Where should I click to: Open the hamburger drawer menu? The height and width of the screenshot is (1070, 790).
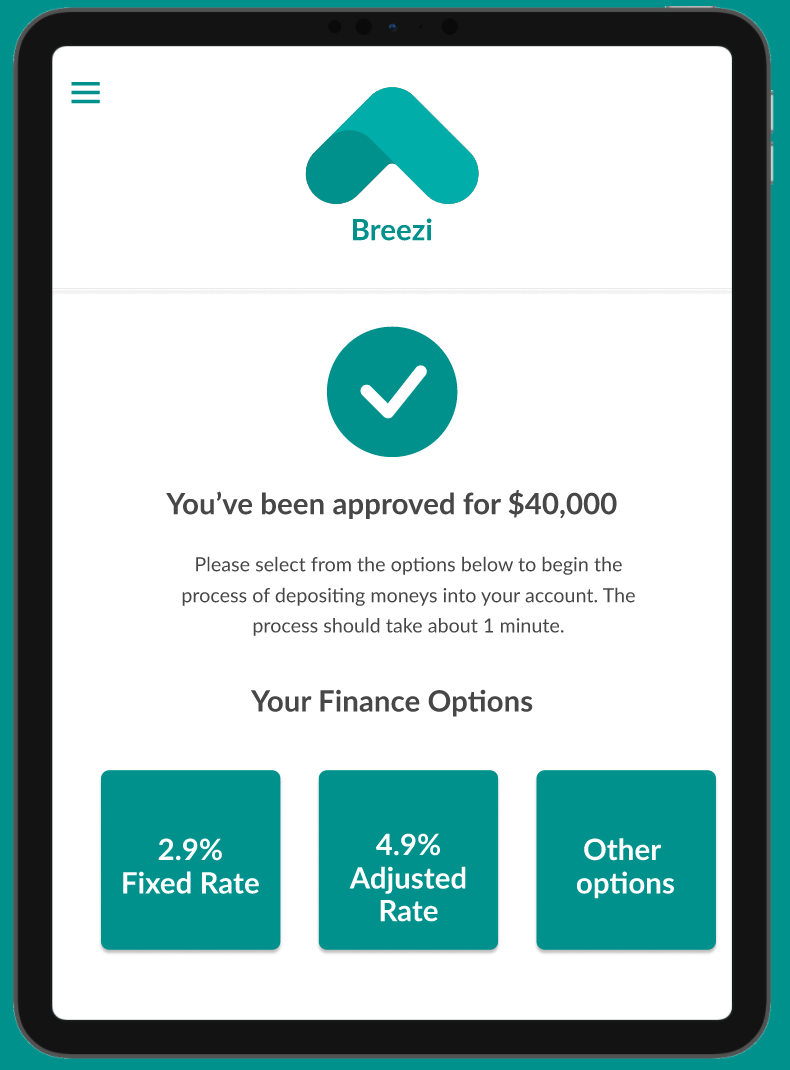click(x=86, y=92)
